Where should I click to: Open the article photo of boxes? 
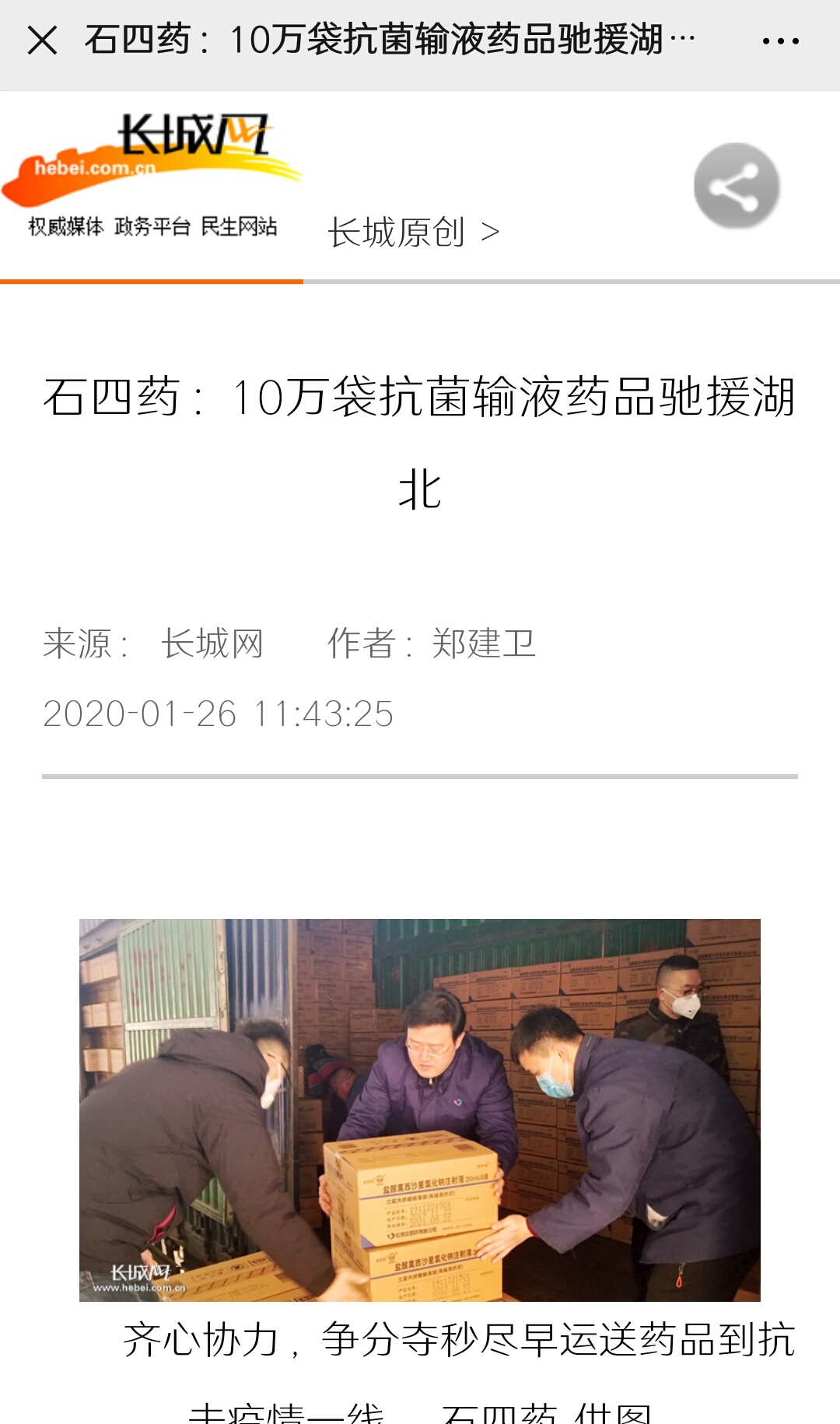point(420,1110)
